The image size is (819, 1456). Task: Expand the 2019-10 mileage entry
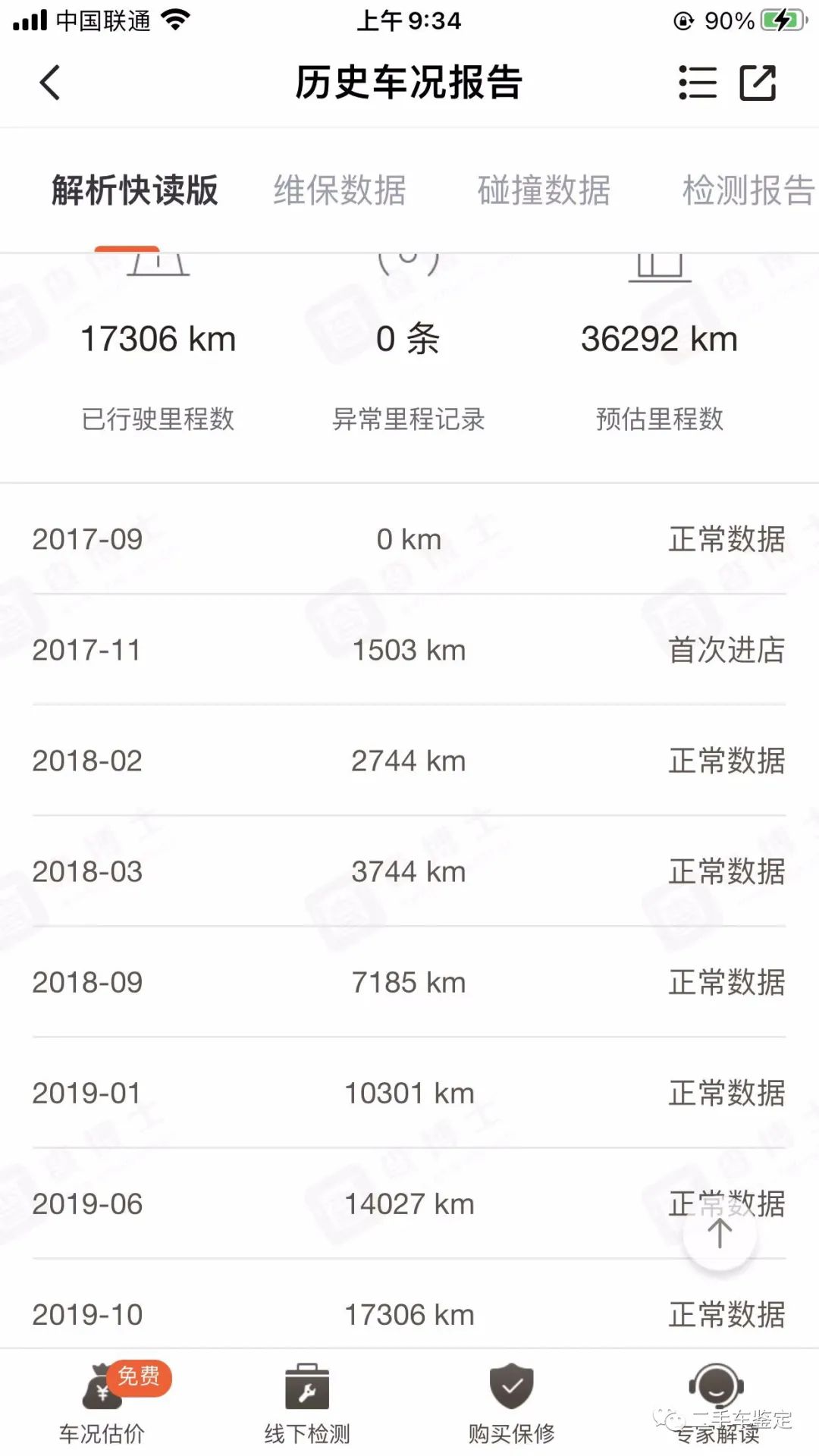[409, 1313]
